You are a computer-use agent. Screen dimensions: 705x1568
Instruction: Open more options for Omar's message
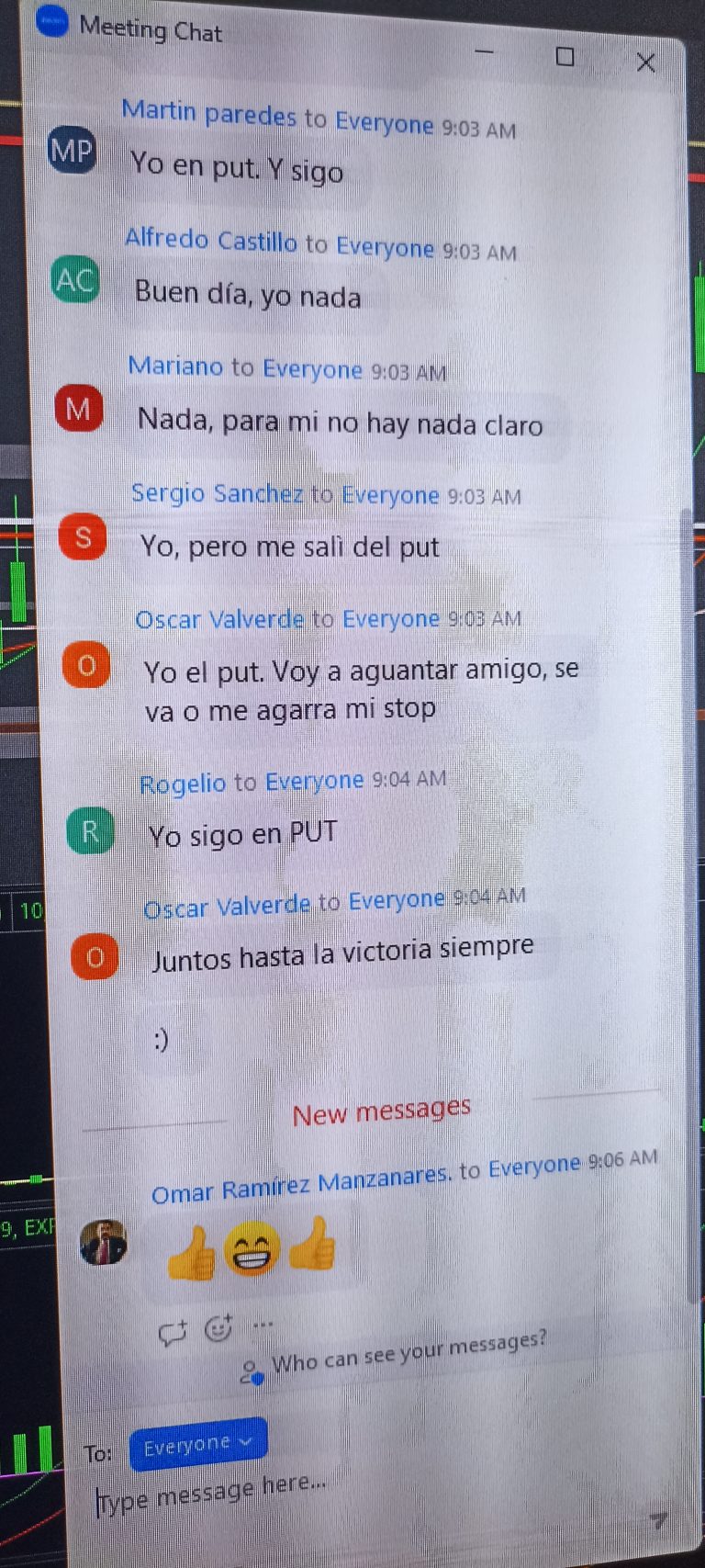coord(263,1325)
